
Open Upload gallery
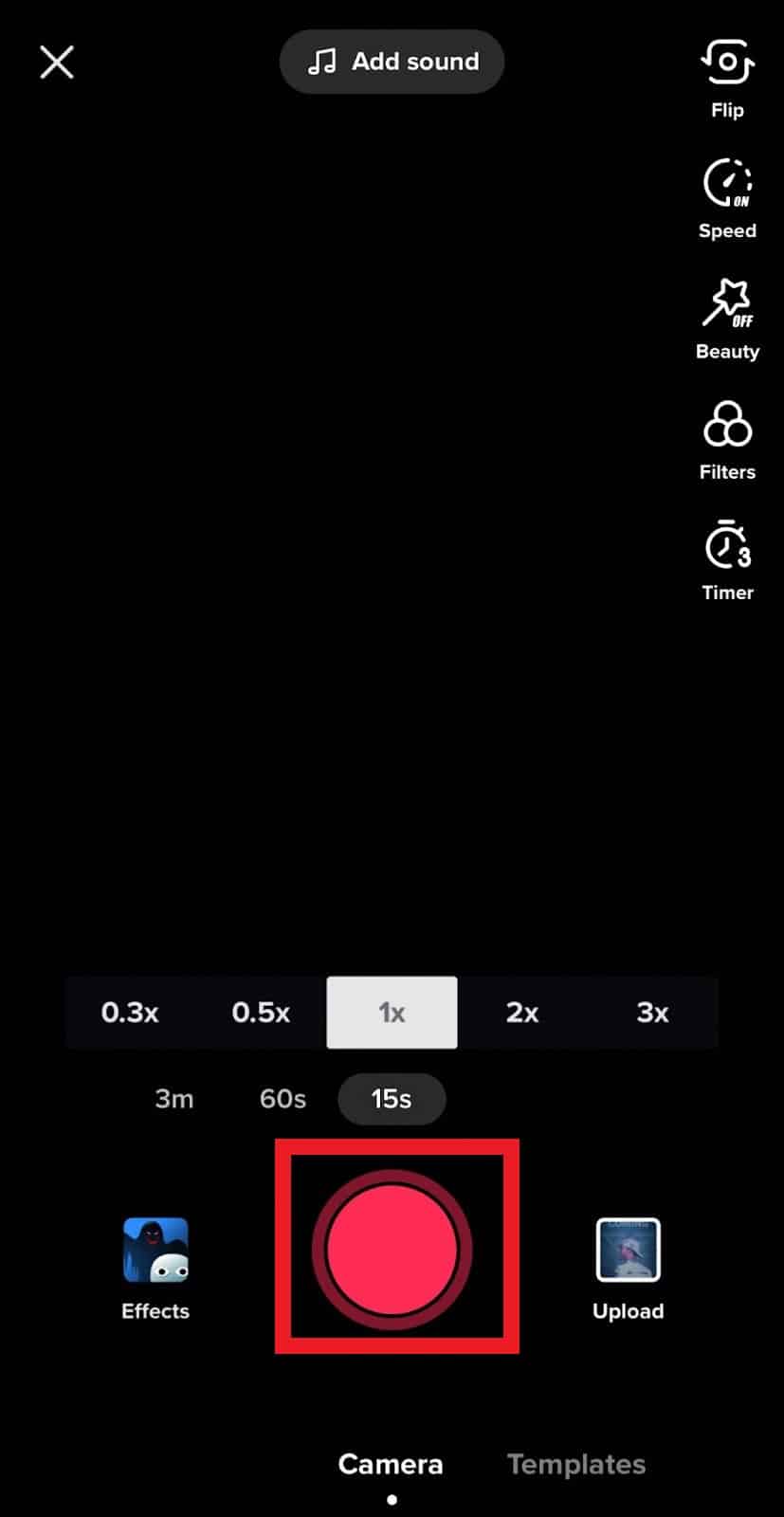point(628,1269)
